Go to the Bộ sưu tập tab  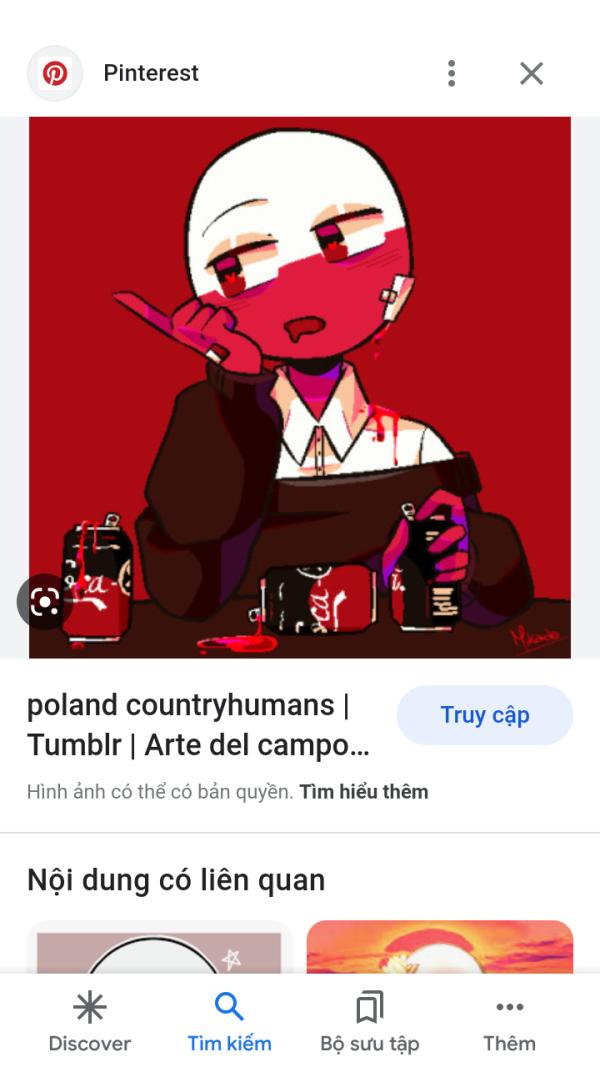(x=369, y=1020)
